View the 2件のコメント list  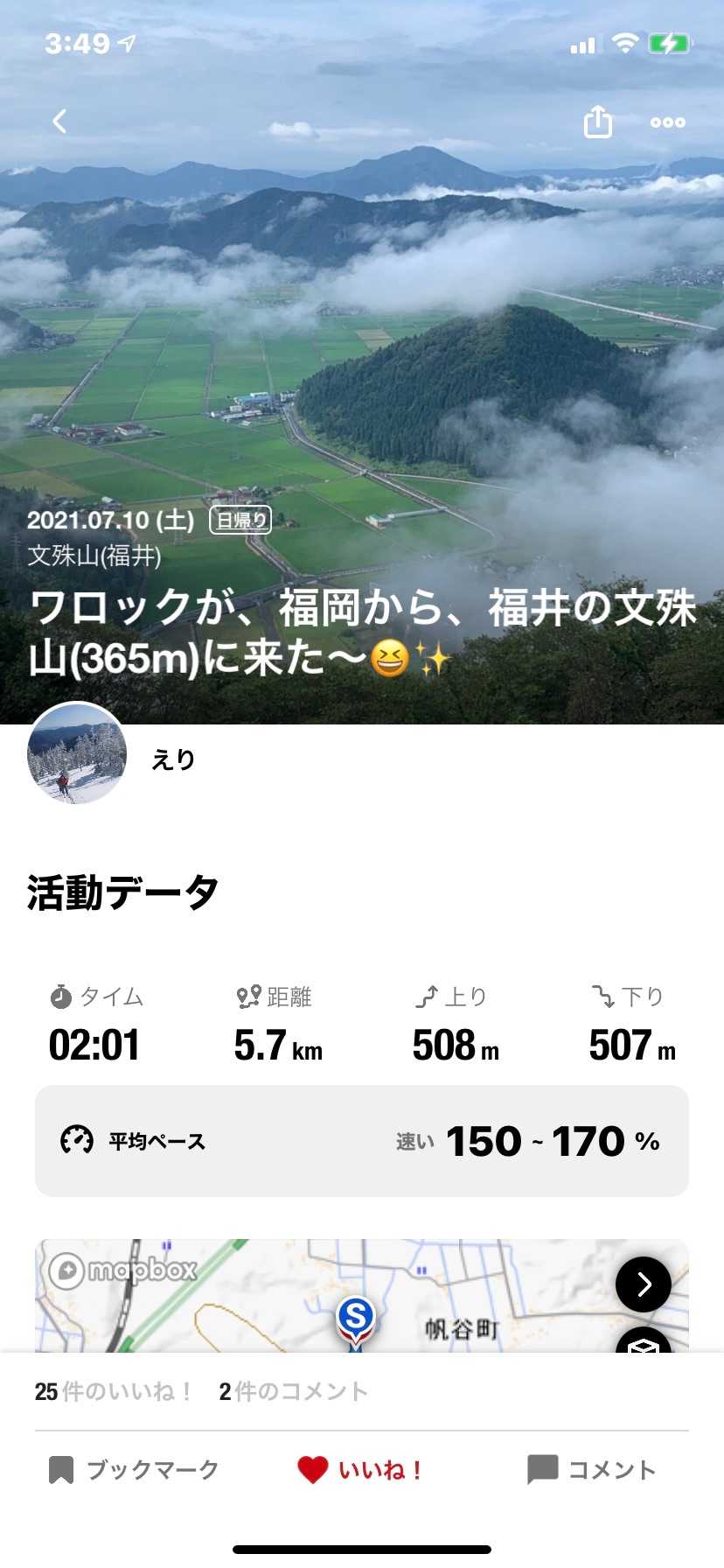pyautogui.click(x=293, y=1391)
